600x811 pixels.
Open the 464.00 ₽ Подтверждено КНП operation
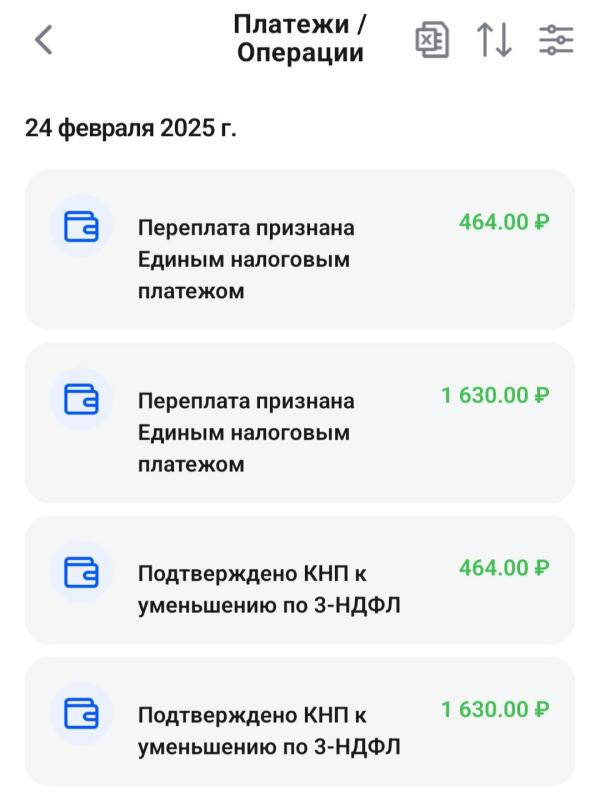pos(300,580)
